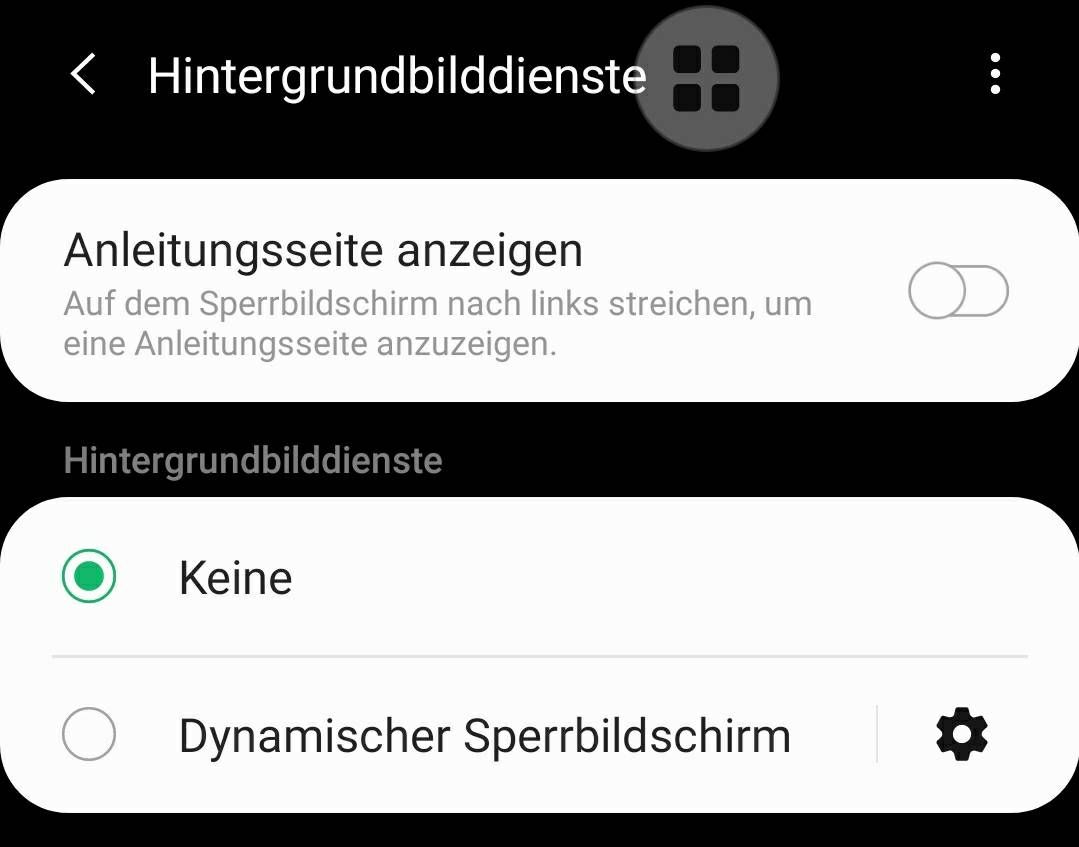Enable the Anleitungsseite anzeigen switch
This screenshot has height=847, width=1079.
pyautogui.click(x=957, y=292)
